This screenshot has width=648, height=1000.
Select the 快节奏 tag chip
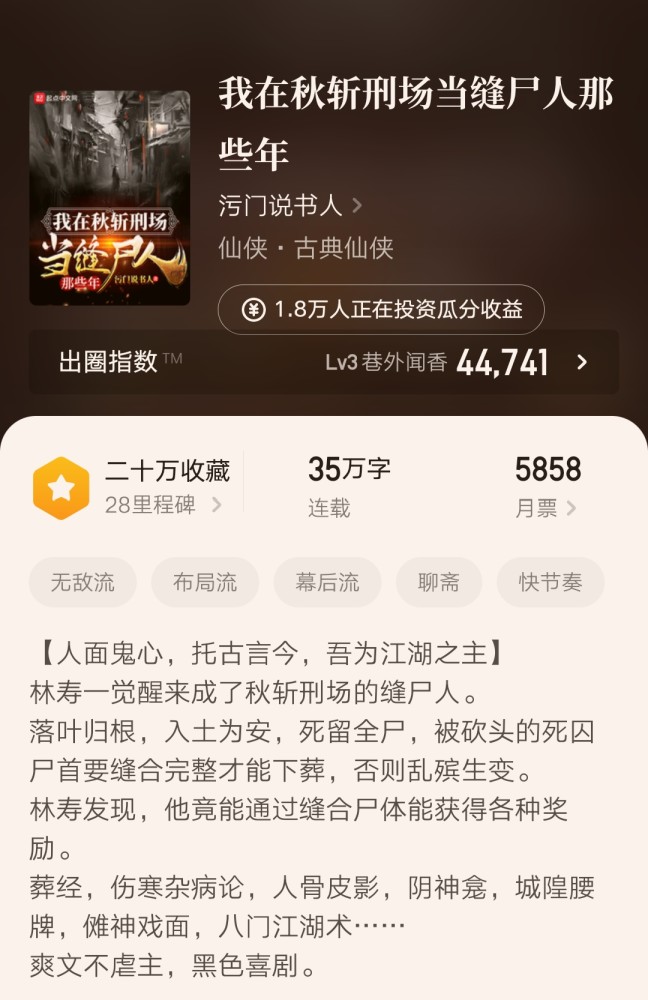click(x=550, y=582)
